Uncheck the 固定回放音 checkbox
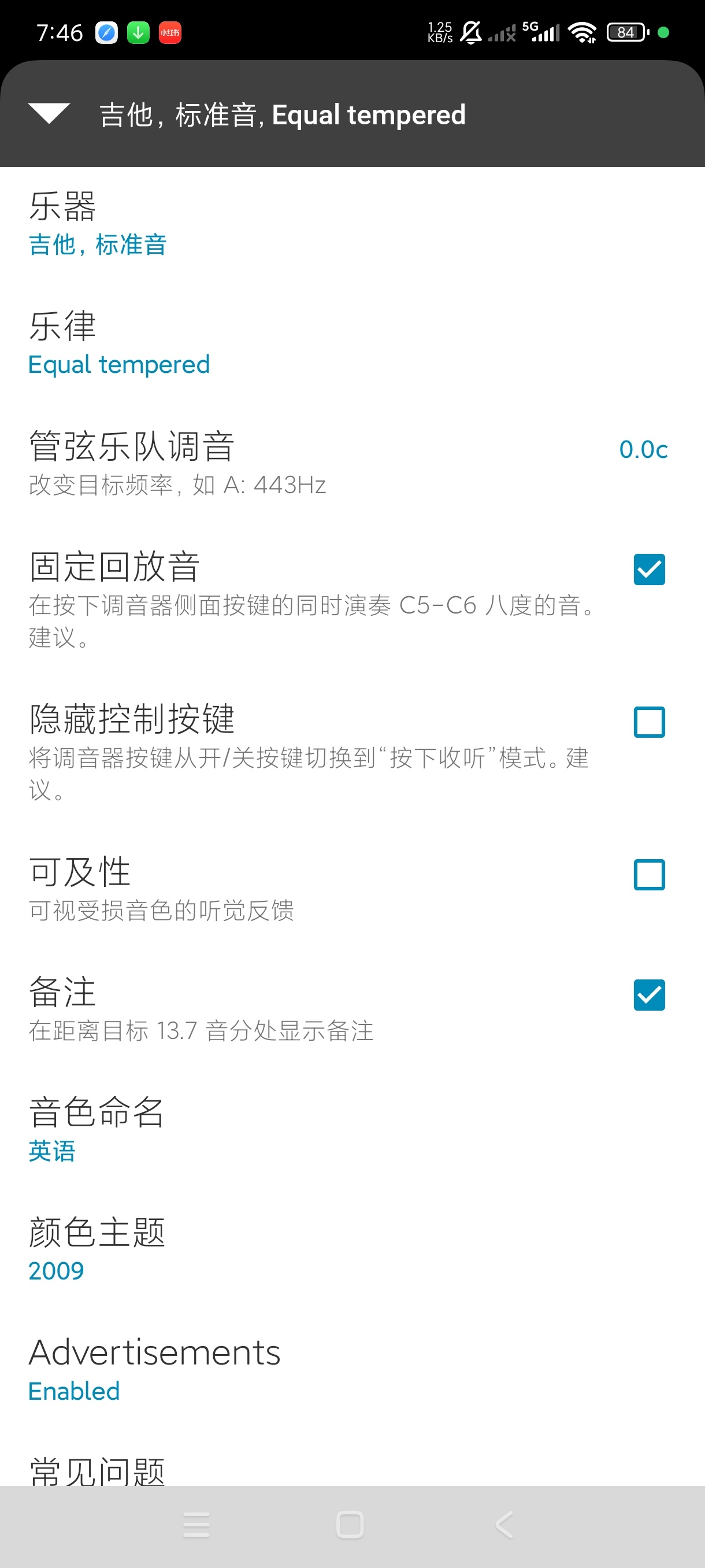 coord(649,569)
